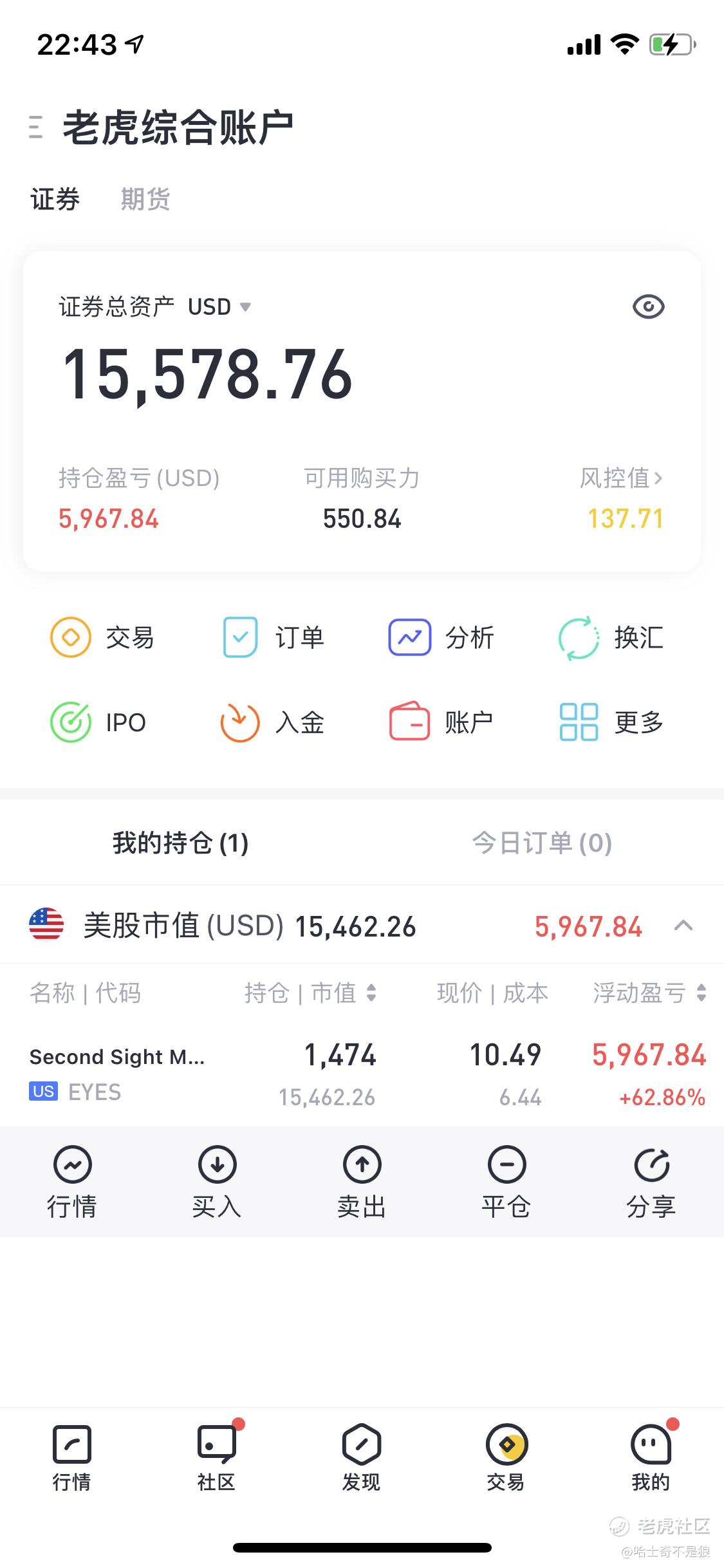Open 换汇 currency exchange
Viewport: 724px width, 1568px height.
[x=611, y=638]
